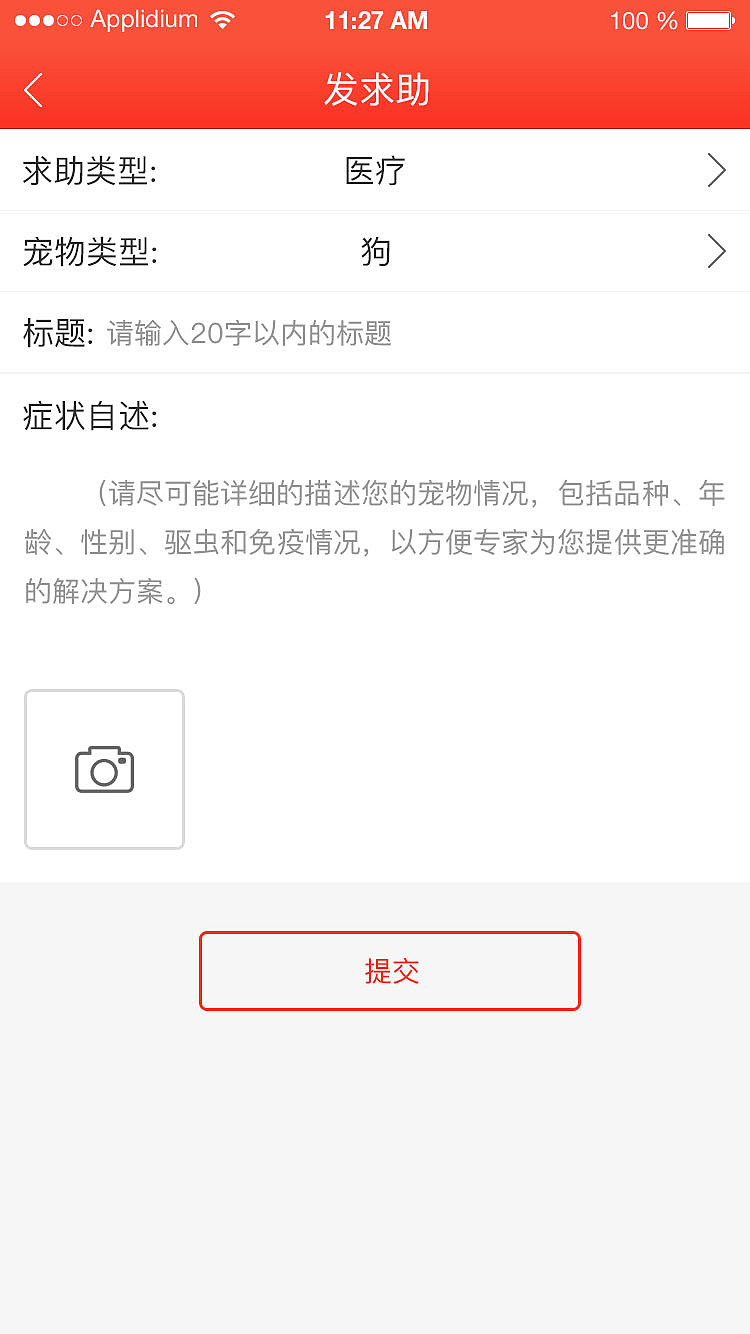Click the 11:27 AM clock display
The image size is (750, 1334).
(x=376, y=18)
